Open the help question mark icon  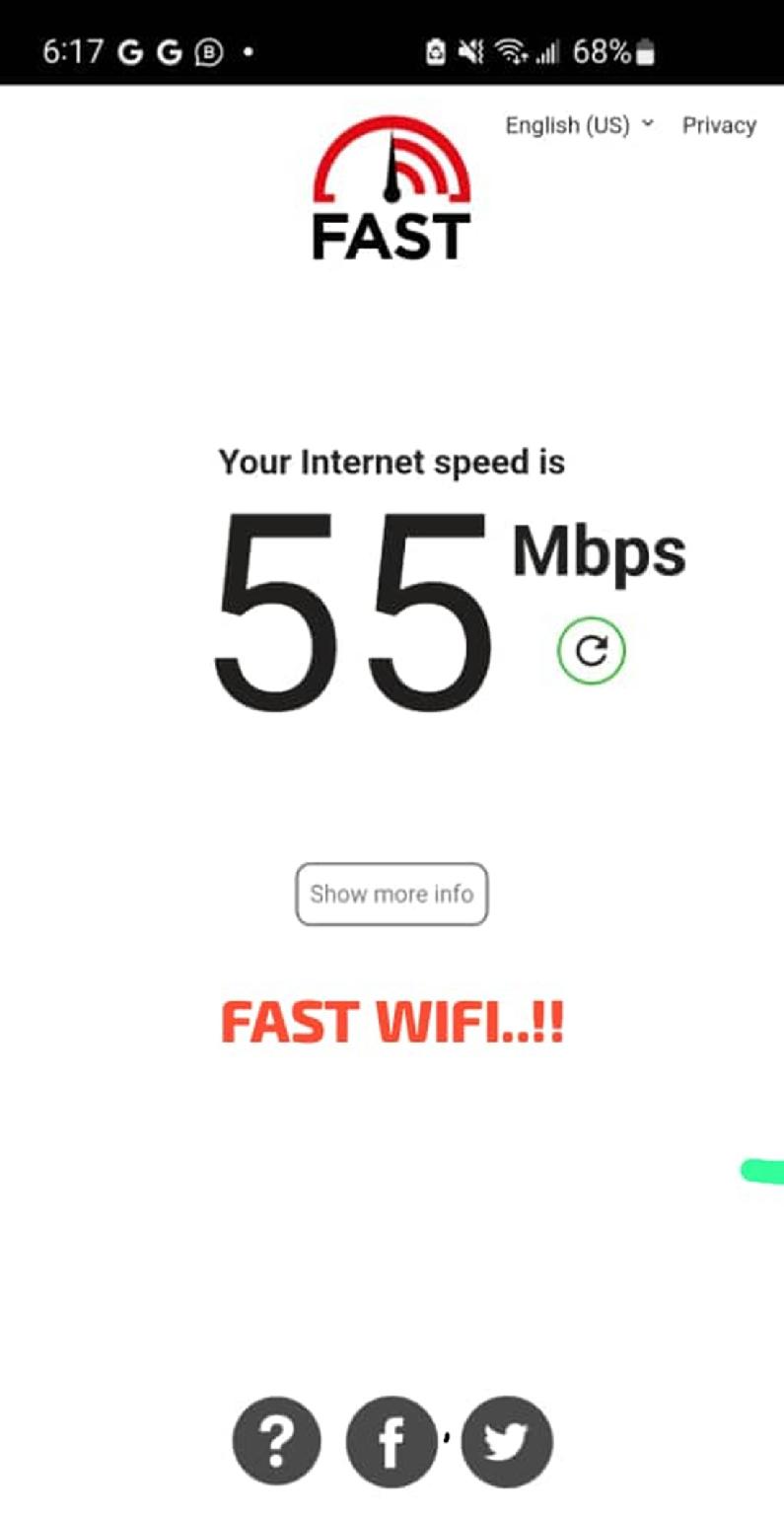(x=277, y=1442)
